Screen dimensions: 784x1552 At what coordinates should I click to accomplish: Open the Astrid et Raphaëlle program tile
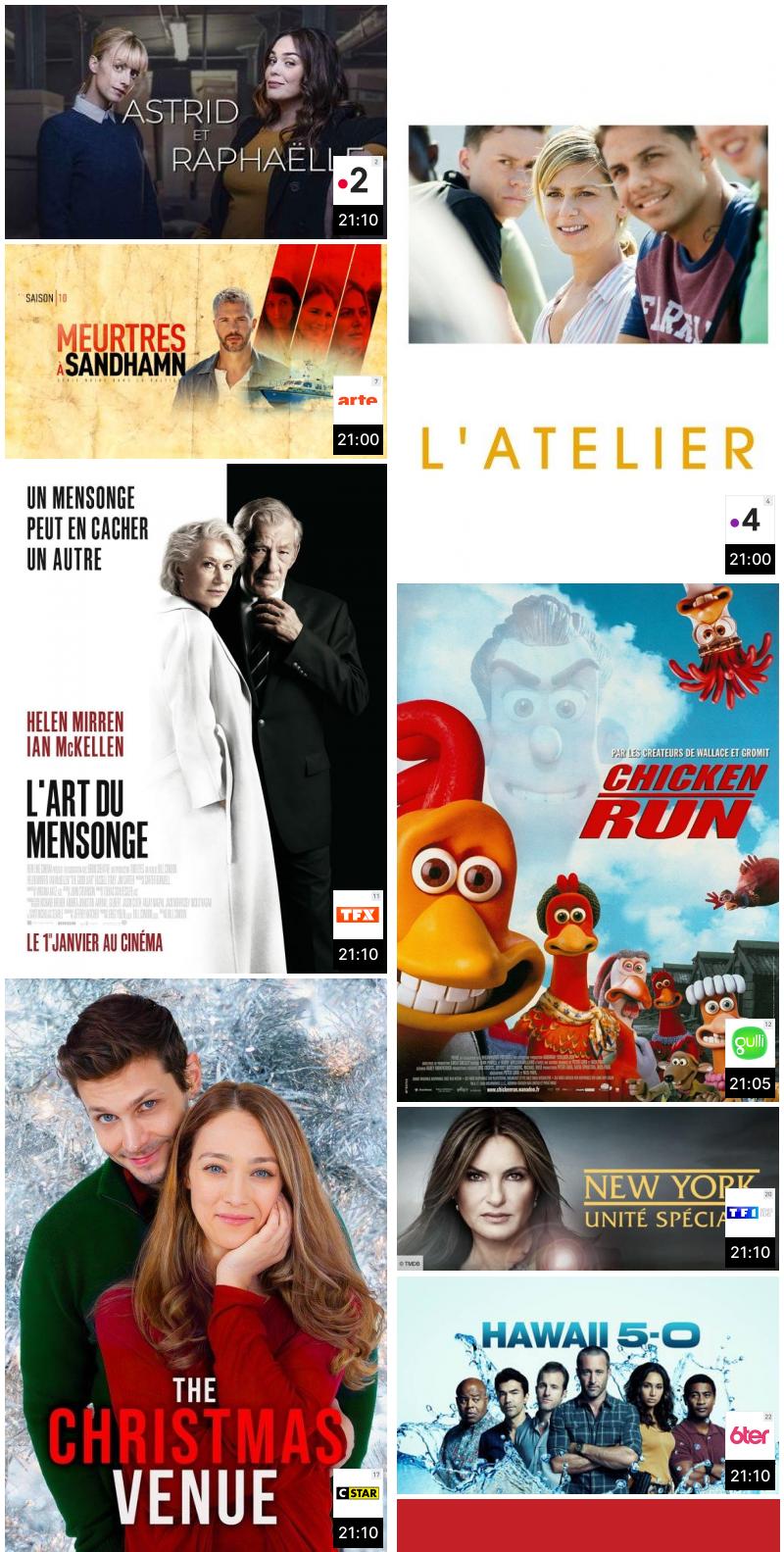pos(196,122)
